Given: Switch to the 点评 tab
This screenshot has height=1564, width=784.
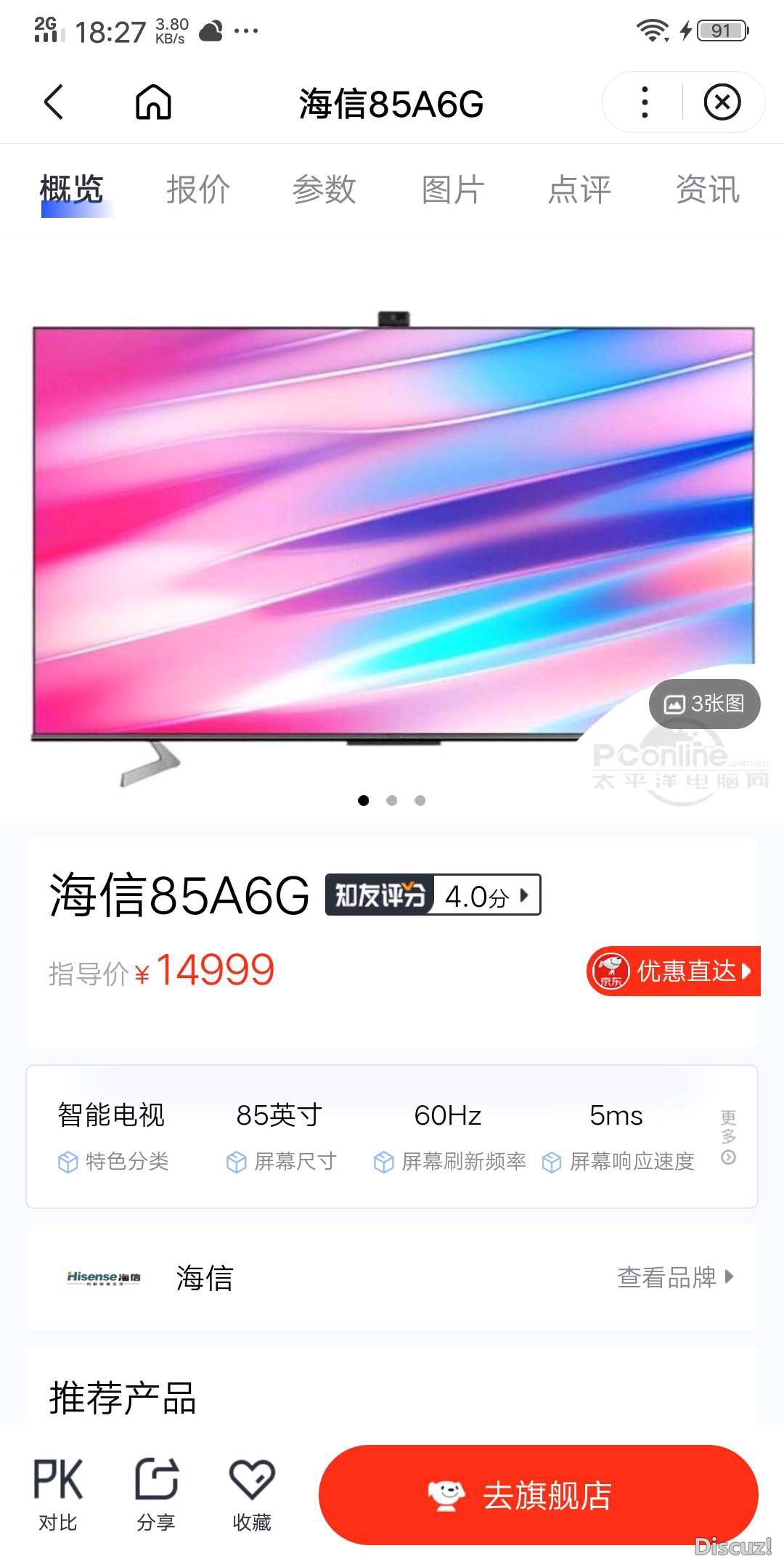Looking at the screenshot, I should (x=579, y=190).
